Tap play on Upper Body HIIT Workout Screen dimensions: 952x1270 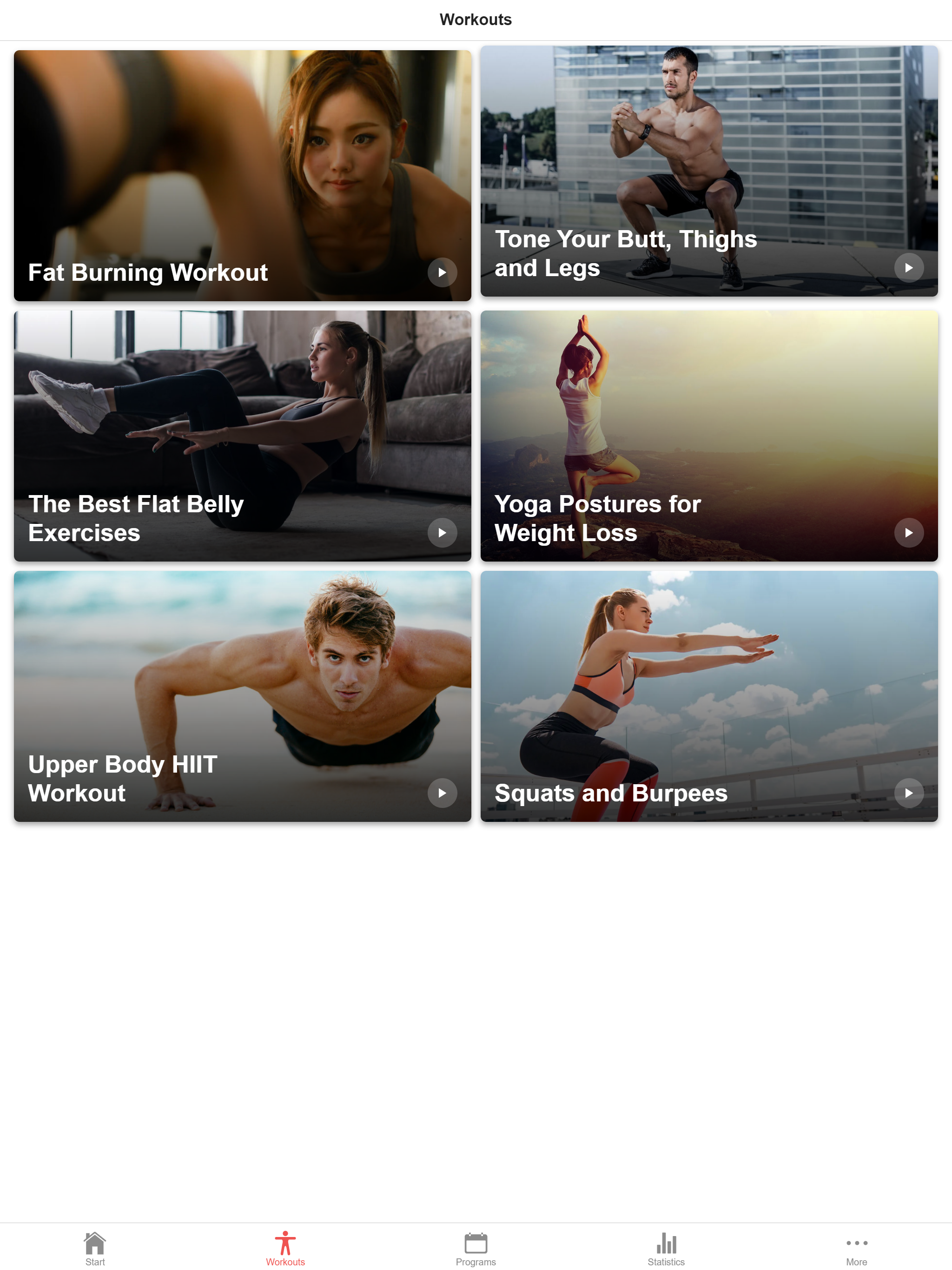pyautogui.click(x=442, y=793)
